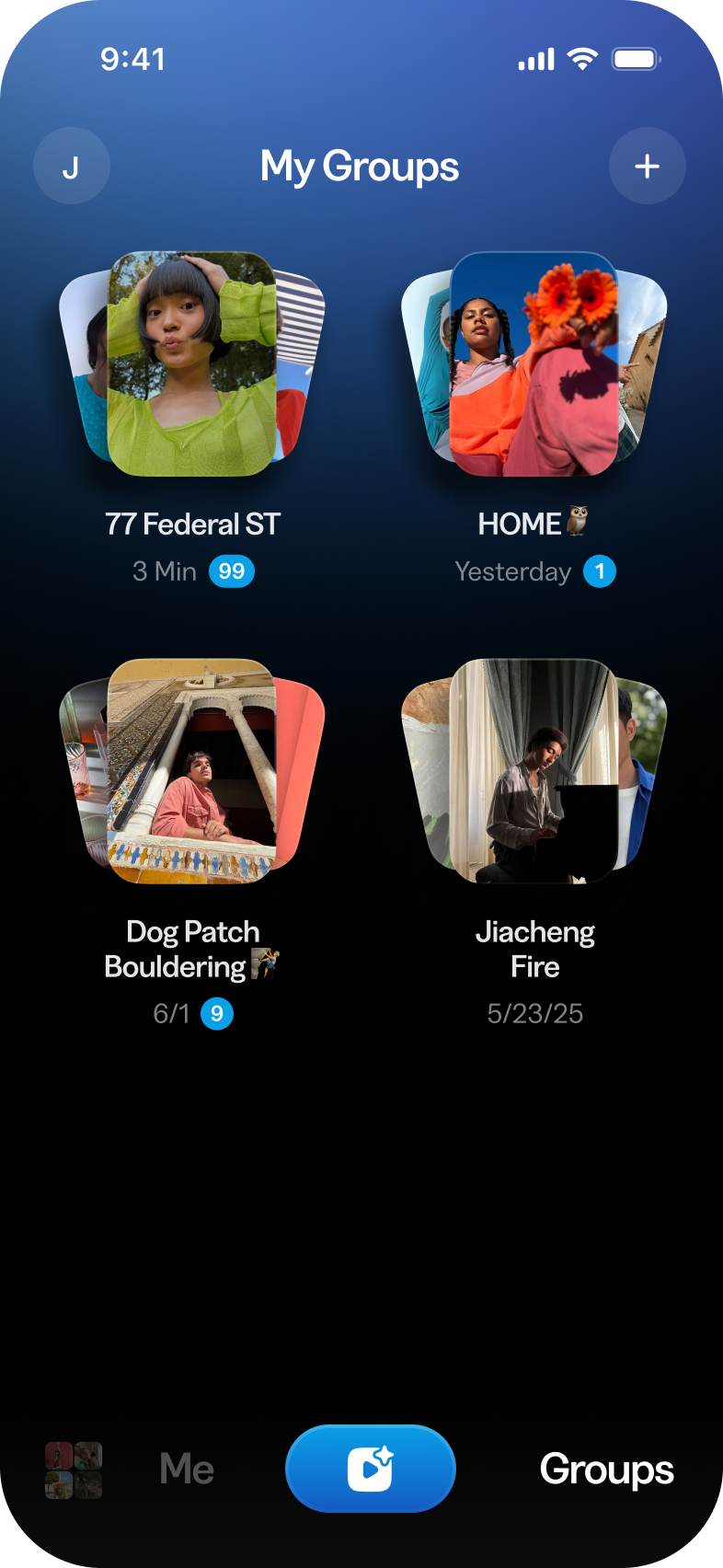Open the J profile avatar
This screenshot has height=1568, width=723.
point(72,167)
